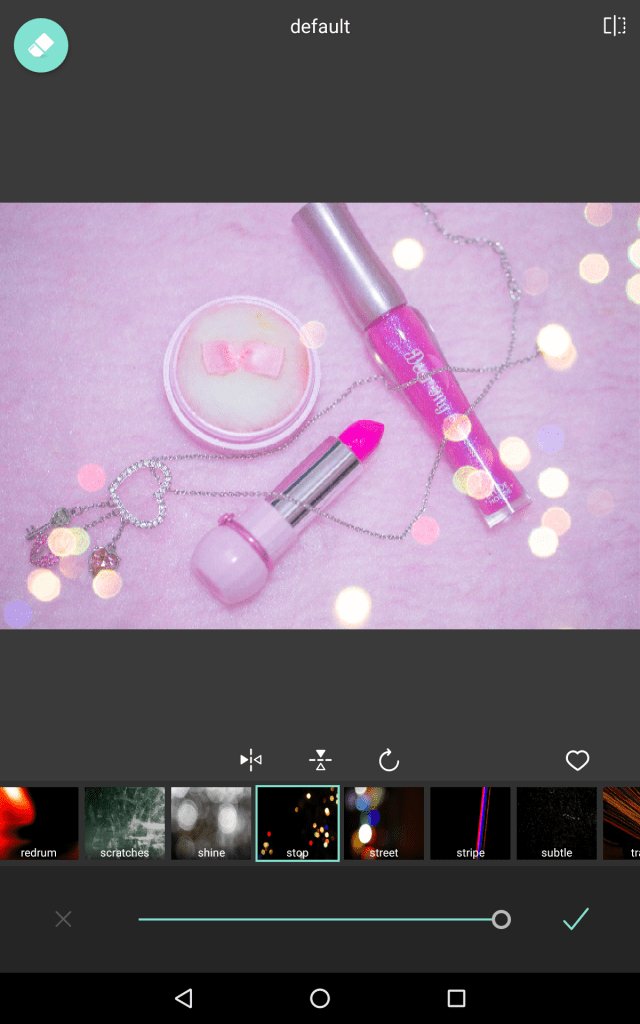The width and height of the screenshot is (640, 1024).
Task: Use the subtle overlay
Action: pos(556,823)
